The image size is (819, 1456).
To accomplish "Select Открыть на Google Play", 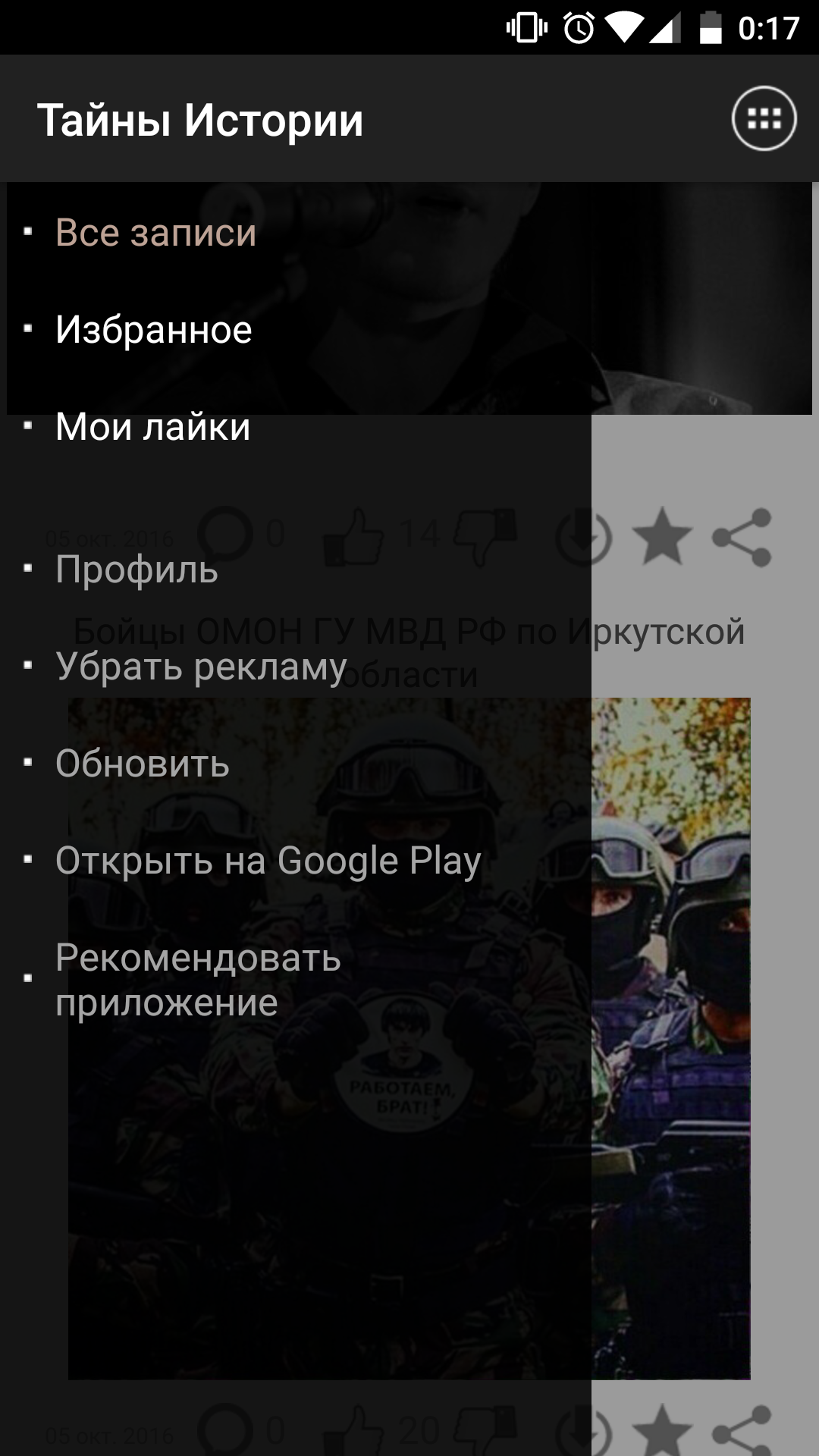I will click(268, 861).
